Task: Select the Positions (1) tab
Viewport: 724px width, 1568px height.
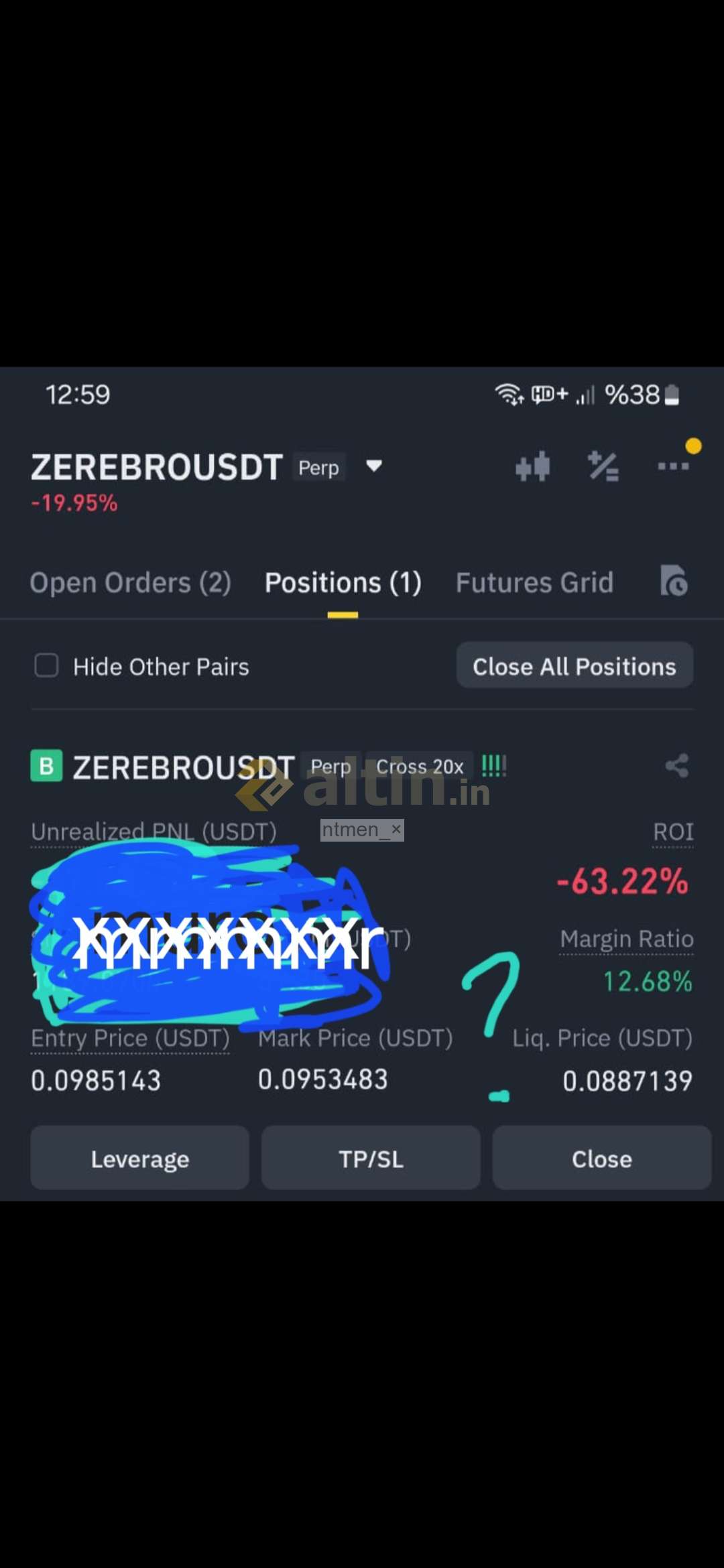Action: tap(343, 582)
